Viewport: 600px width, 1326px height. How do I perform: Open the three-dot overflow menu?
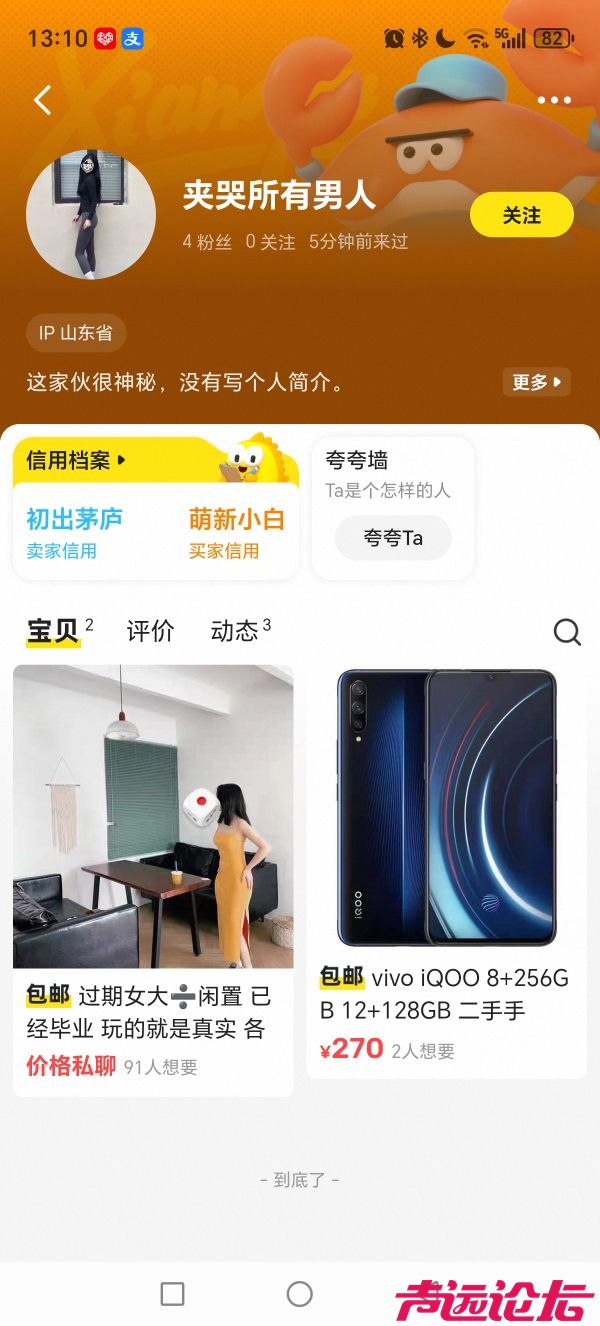[554, 100]
